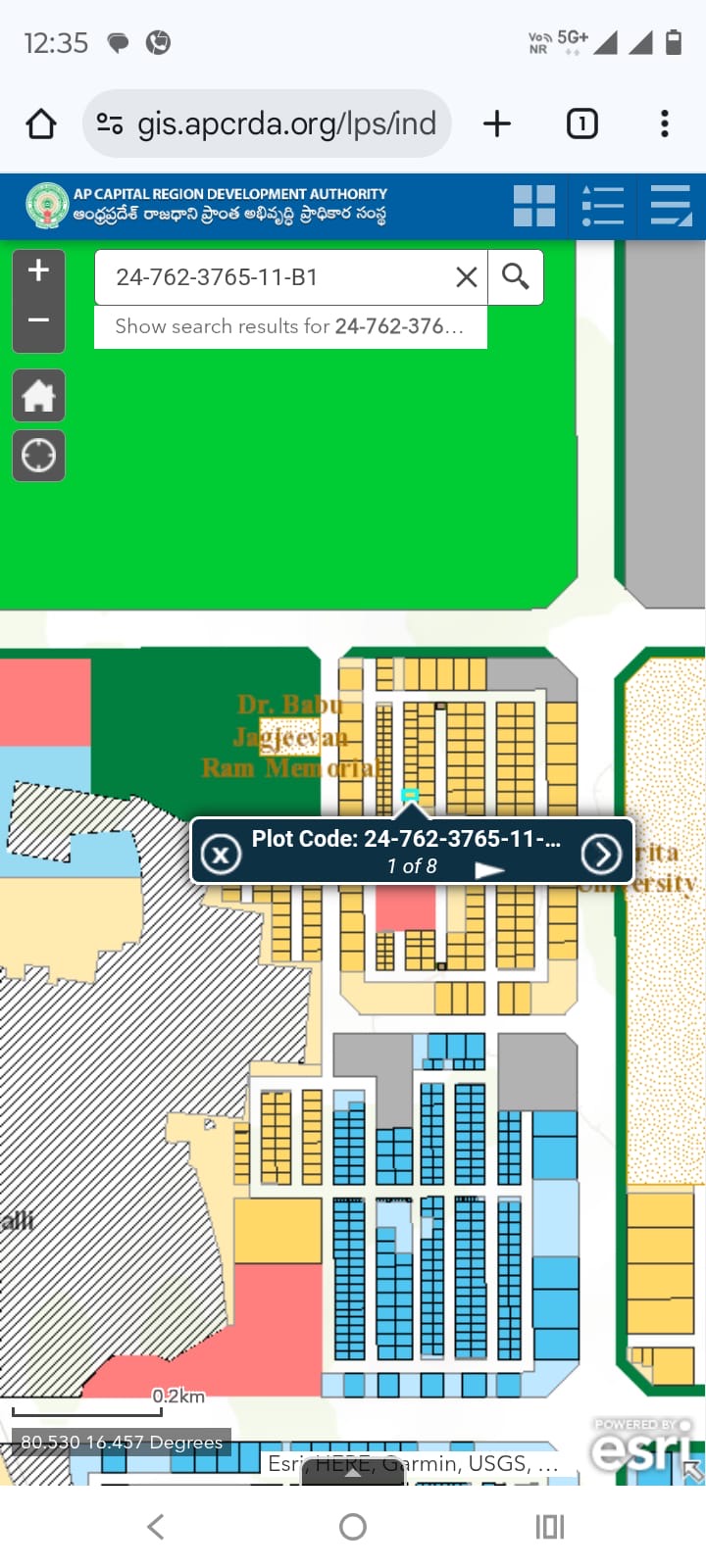This screenshot has width=706, height=1568.
Task: Open Chrome tab switcher showing 1 tab
Action: [x=581, y=123]
